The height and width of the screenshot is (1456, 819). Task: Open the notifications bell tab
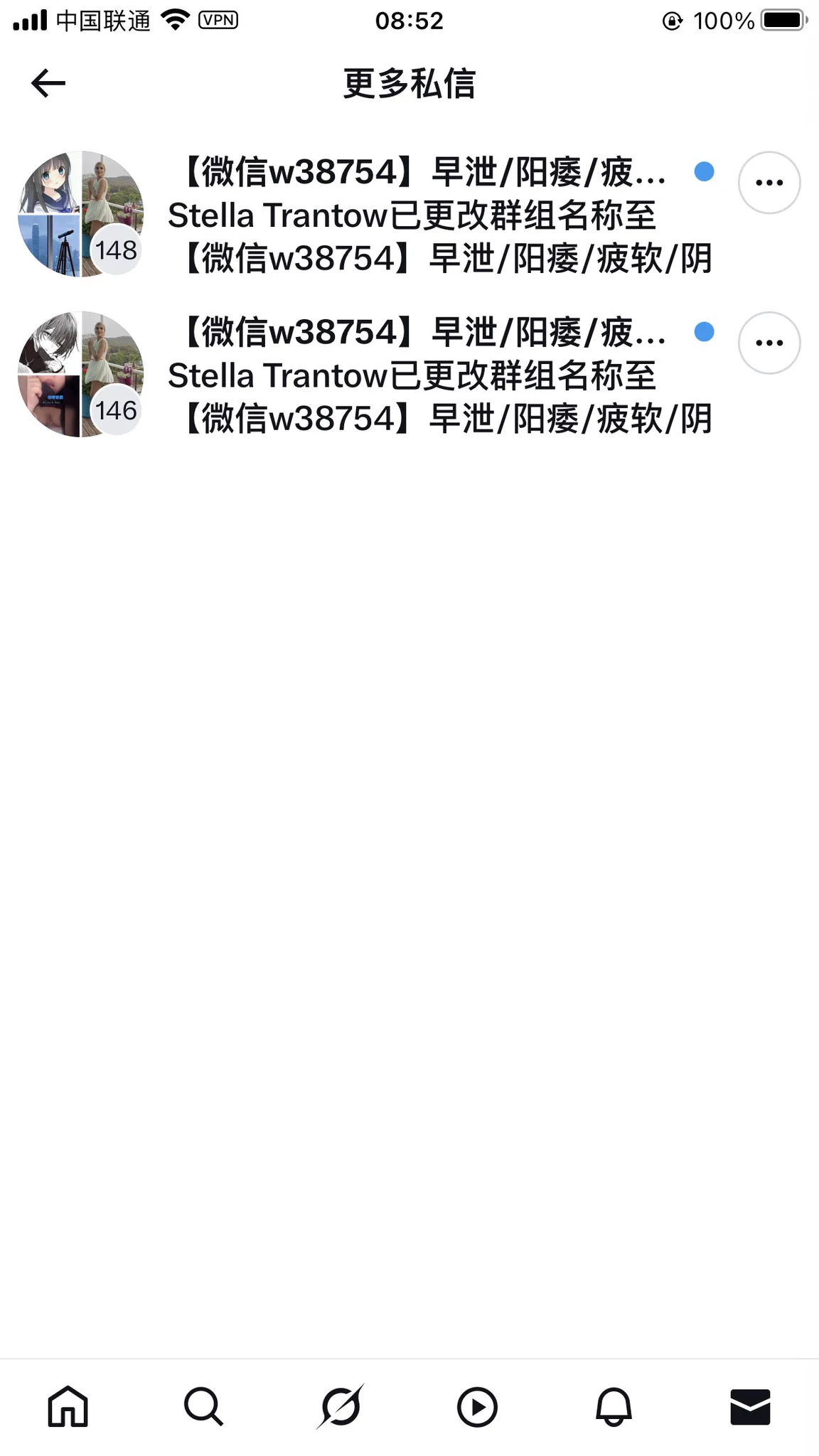point(614,1406)
